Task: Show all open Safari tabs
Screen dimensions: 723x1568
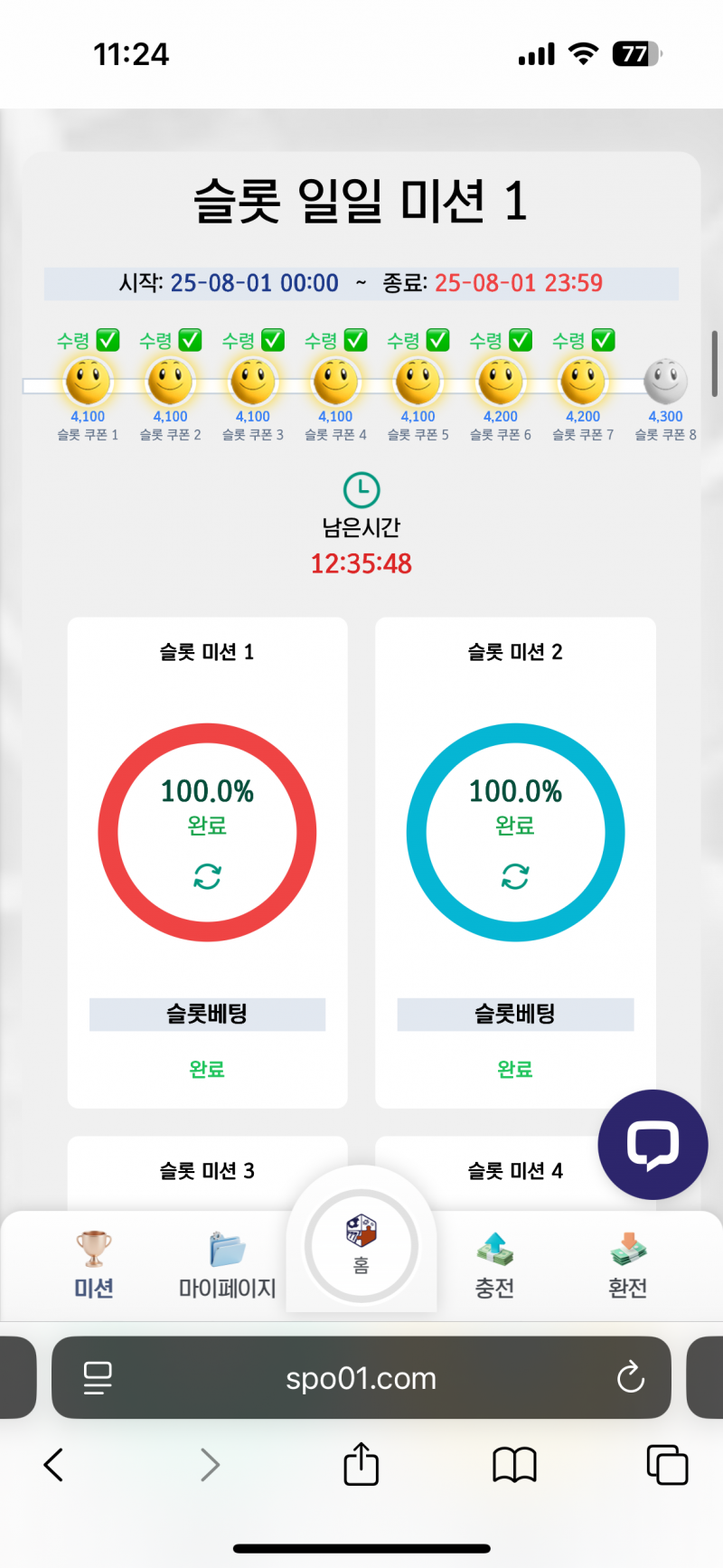Action: 667,1465
